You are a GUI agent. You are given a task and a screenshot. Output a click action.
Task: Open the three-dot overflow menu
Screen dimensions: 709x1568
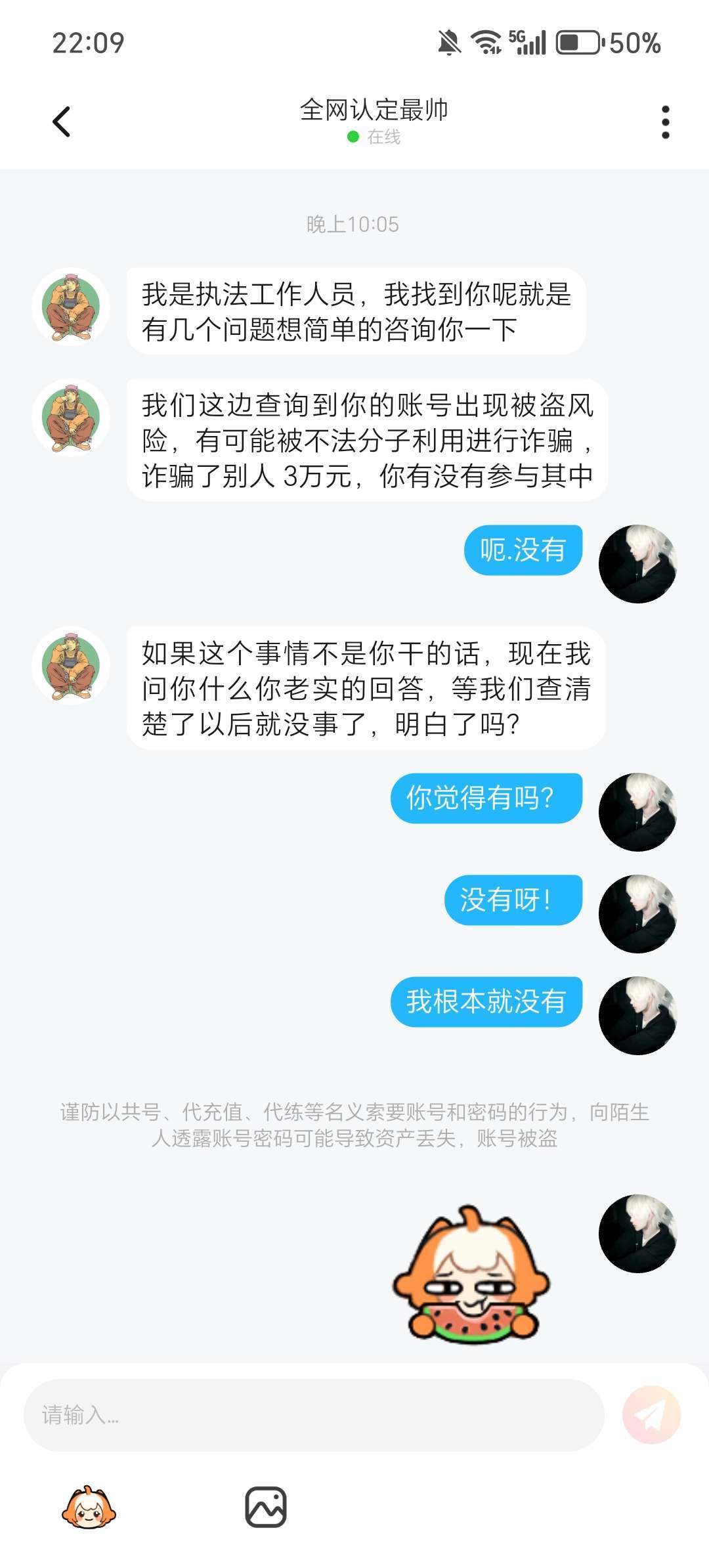click(x=665, y=122)
